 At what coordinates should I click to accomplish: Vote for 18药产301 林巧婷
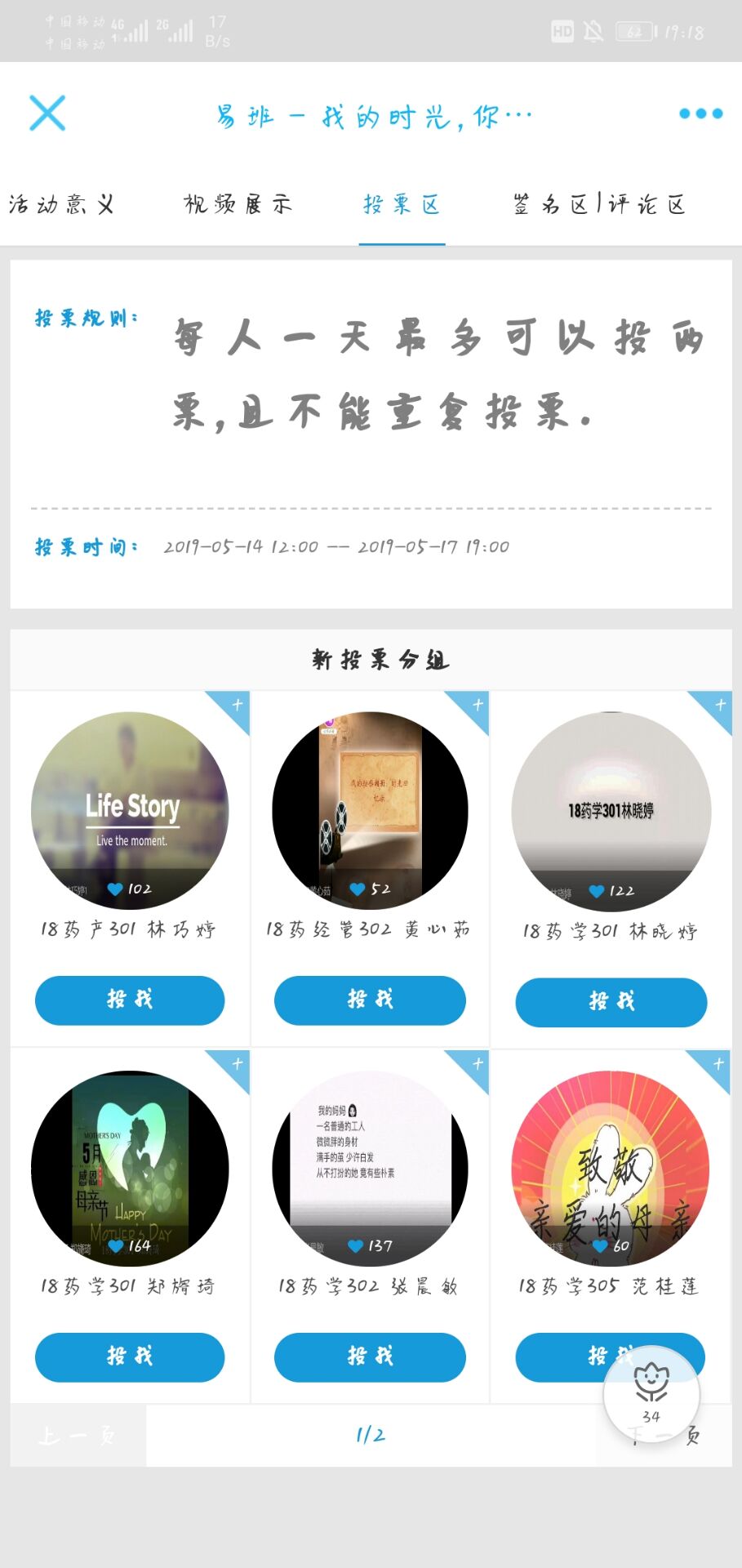[130, 1000]
